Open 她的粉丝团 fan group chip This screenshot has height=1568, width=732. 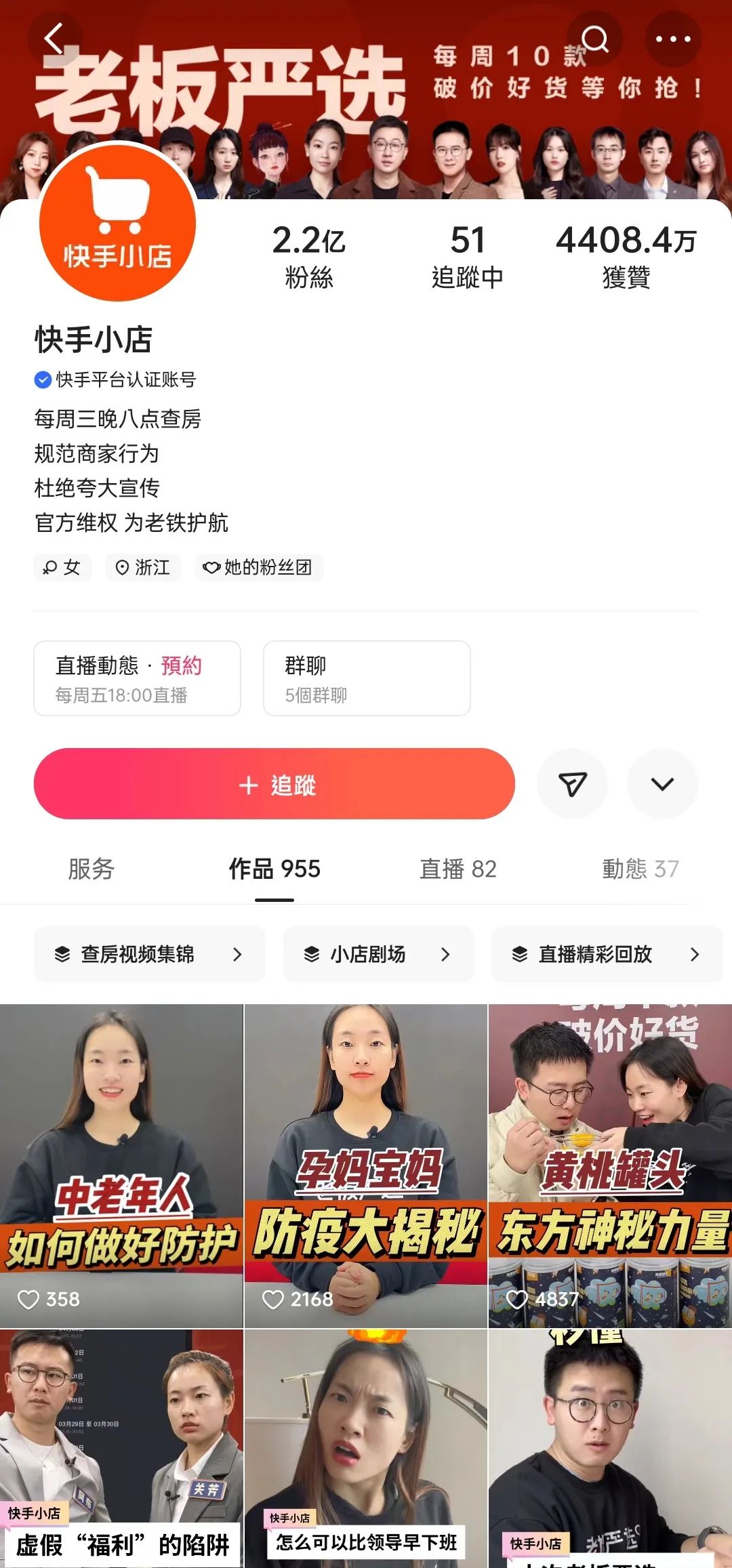pyautogui.click(x=259, y=567)
